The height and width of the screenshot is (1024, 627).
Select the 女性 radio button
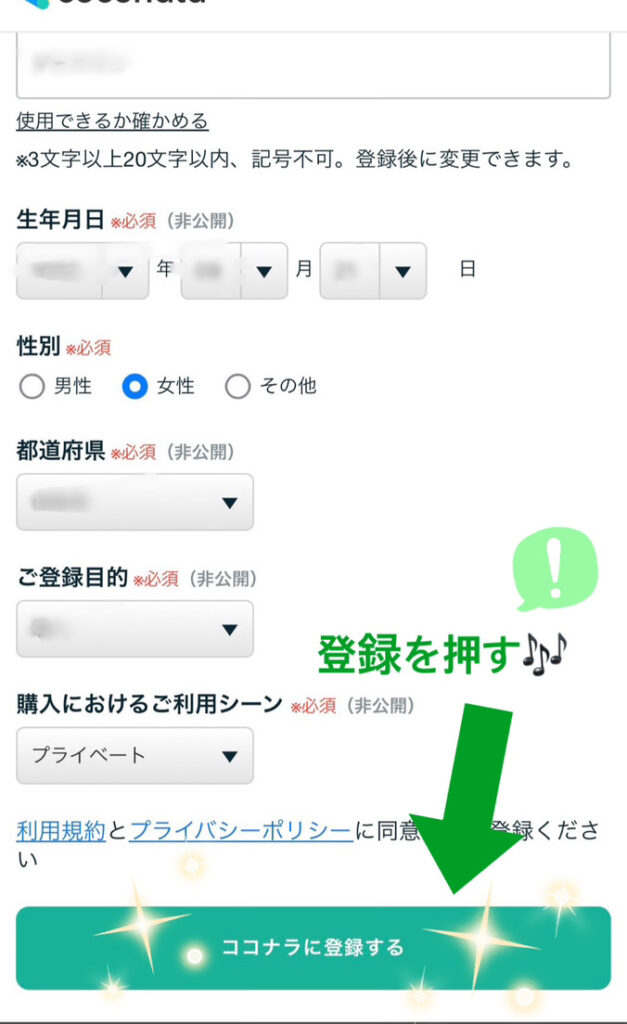click(135, 386)
